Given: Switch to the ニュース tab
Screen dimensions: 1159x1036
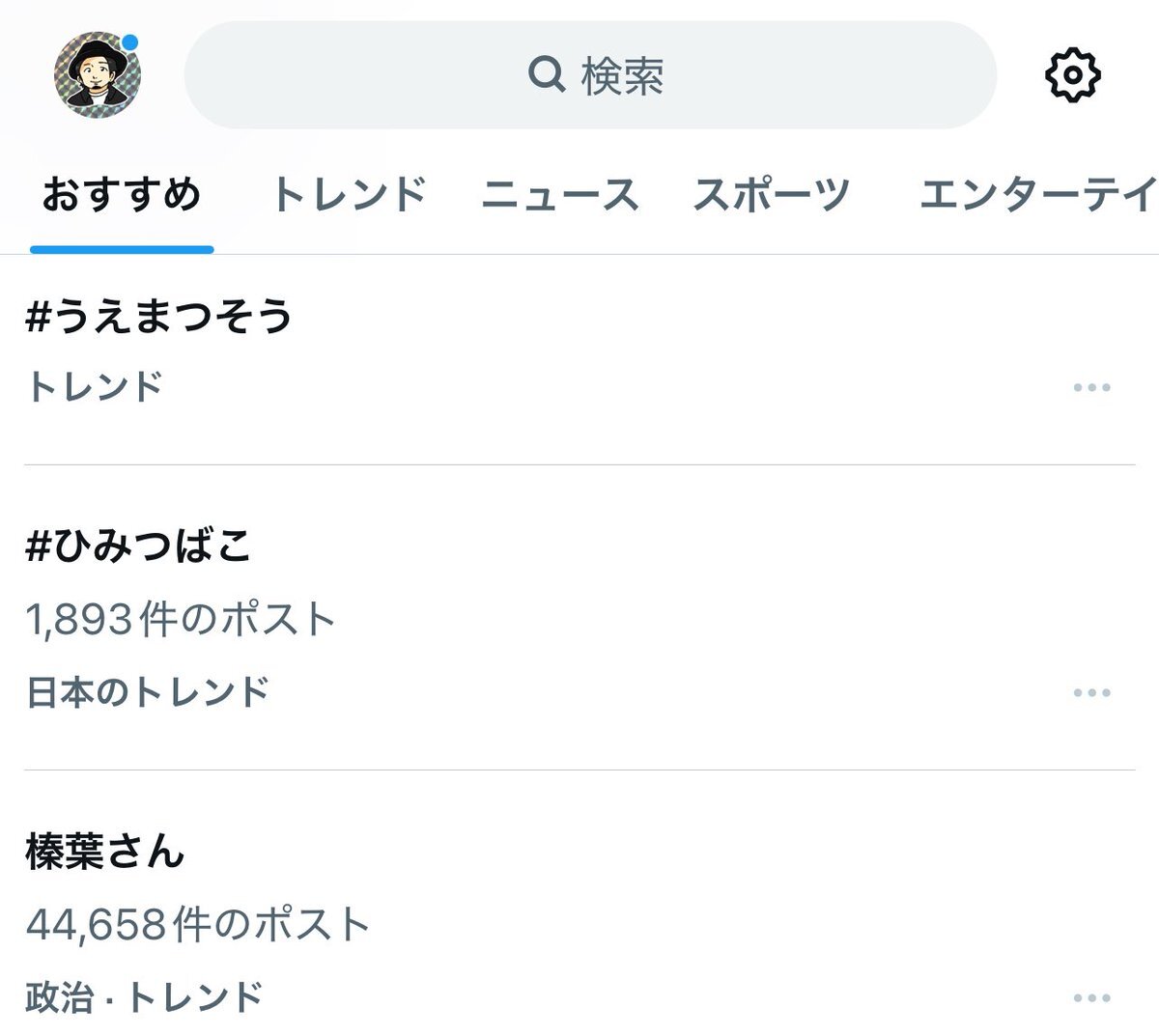Looking at the screenshot, I should click(x=559, y=195).
